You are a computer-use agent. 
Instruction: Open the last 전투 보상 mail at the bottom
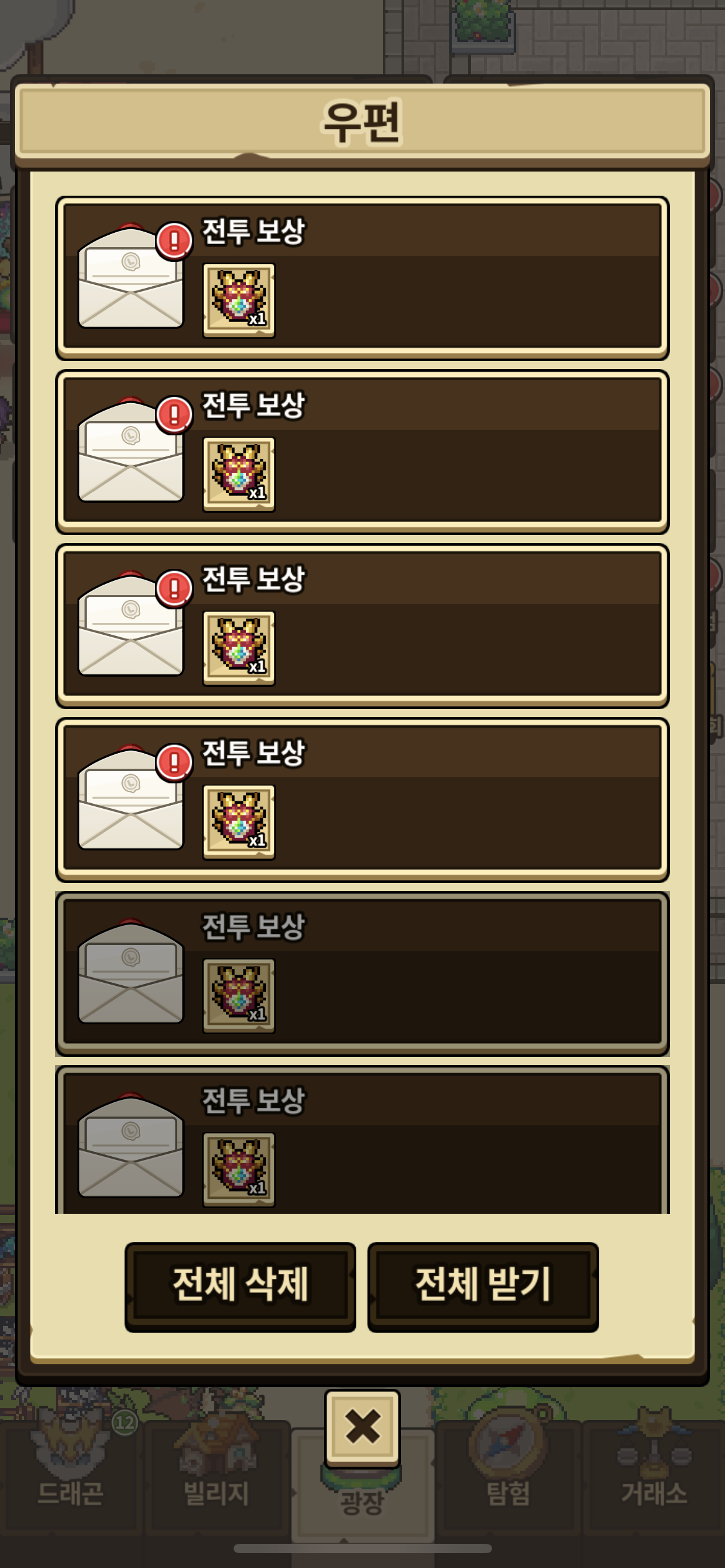click(x=362, y=1143)
